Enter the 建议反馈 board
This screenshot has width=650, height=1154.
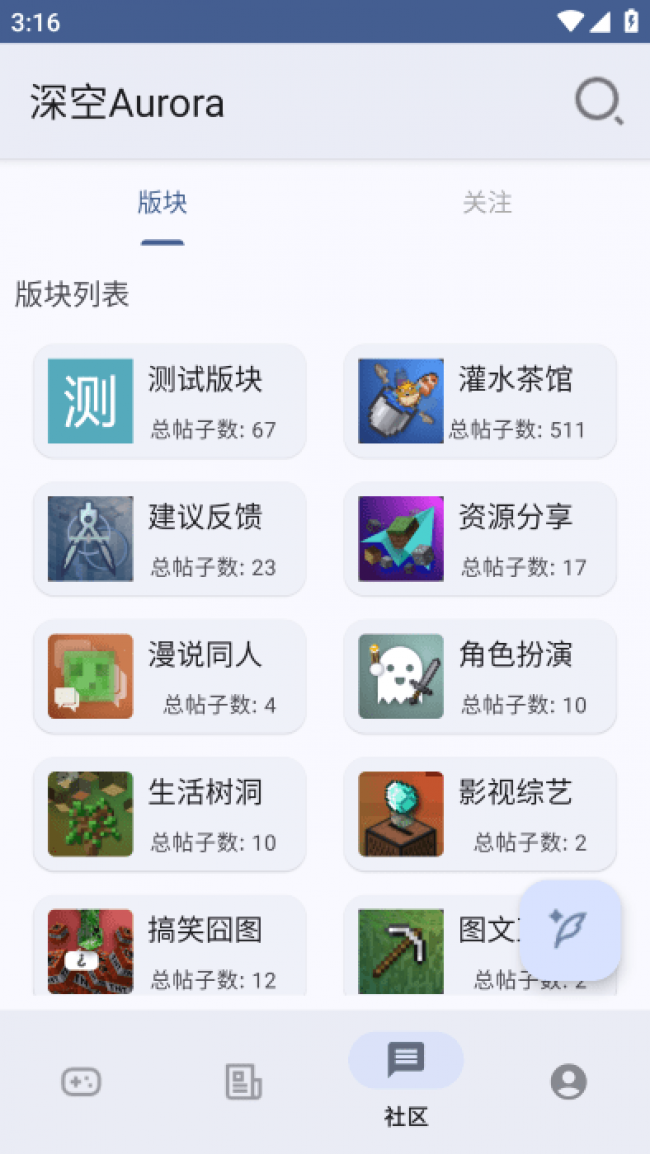(x=170, y=539)
